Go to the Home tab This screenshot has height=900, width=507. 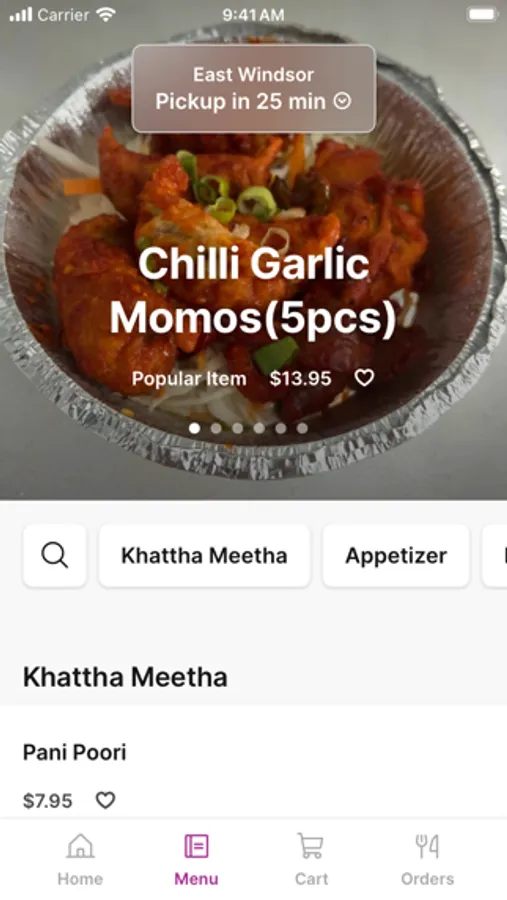pyautogui.click(x=80, y=859)
